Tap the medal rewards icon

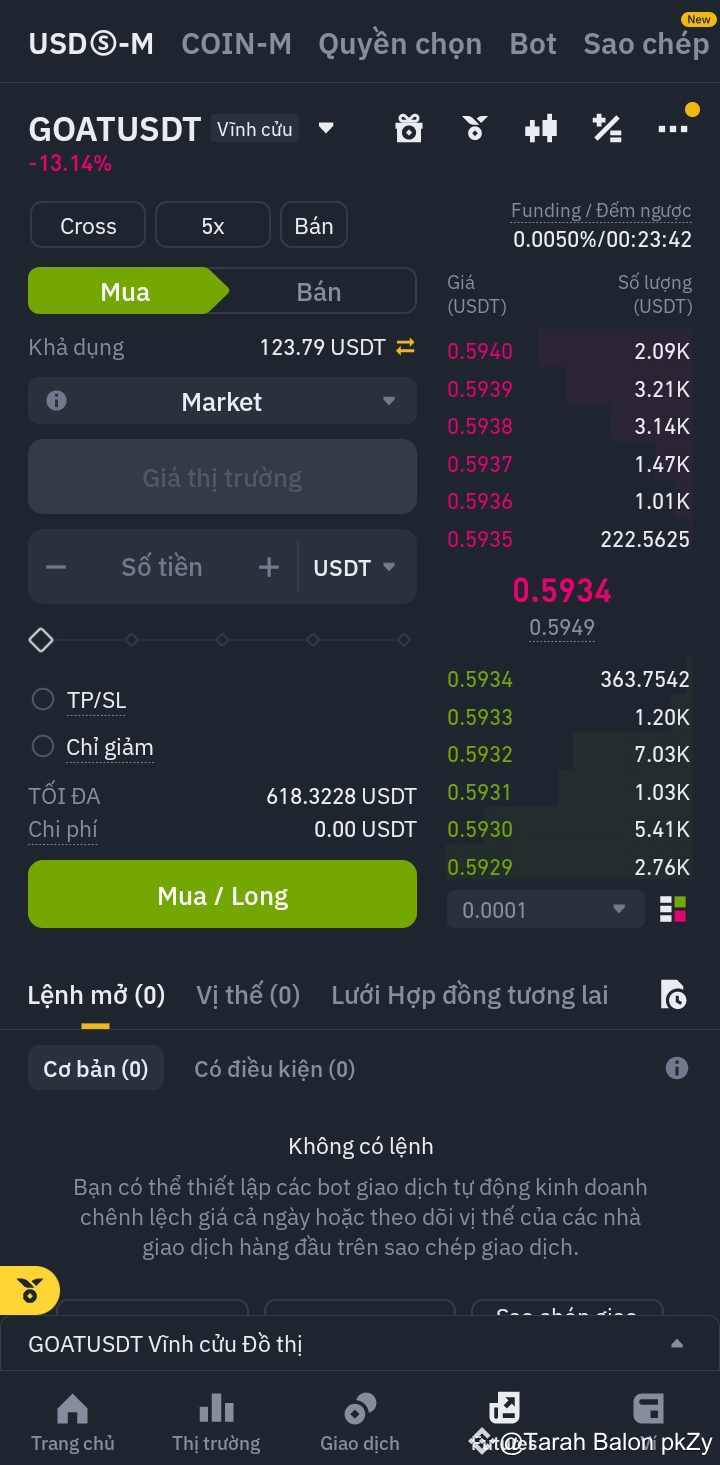(x=474, y=128)
